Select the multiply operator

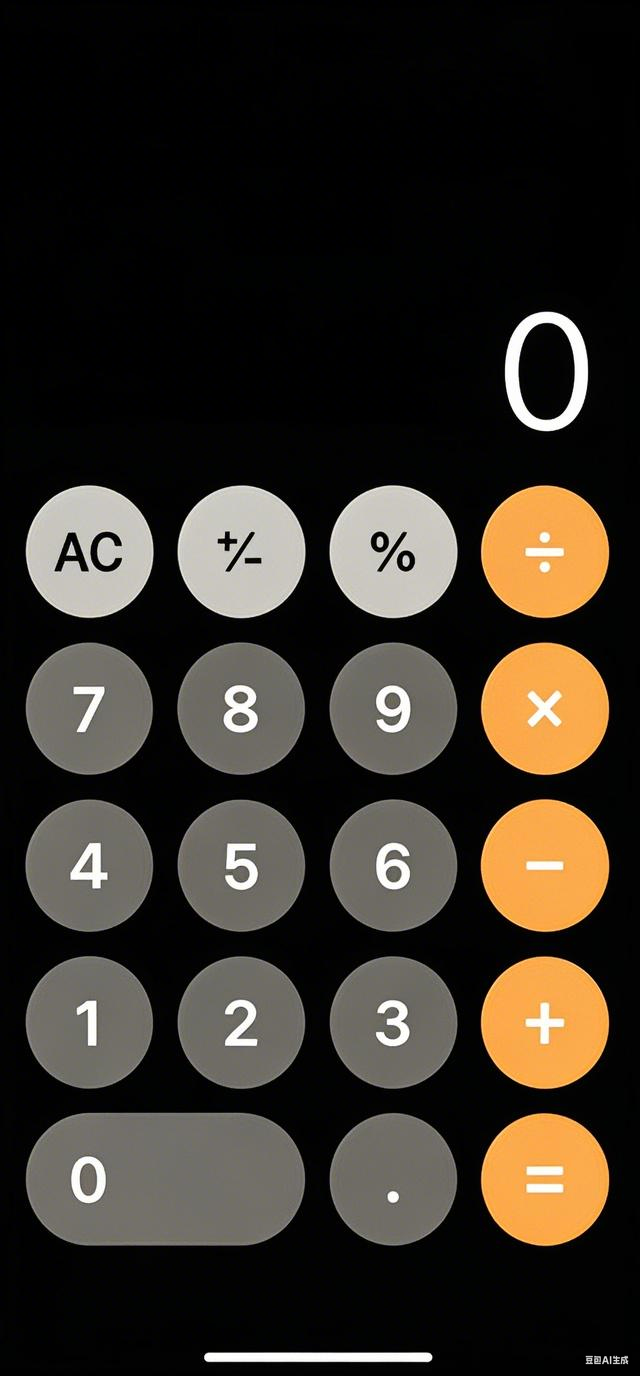click(545, 709)
